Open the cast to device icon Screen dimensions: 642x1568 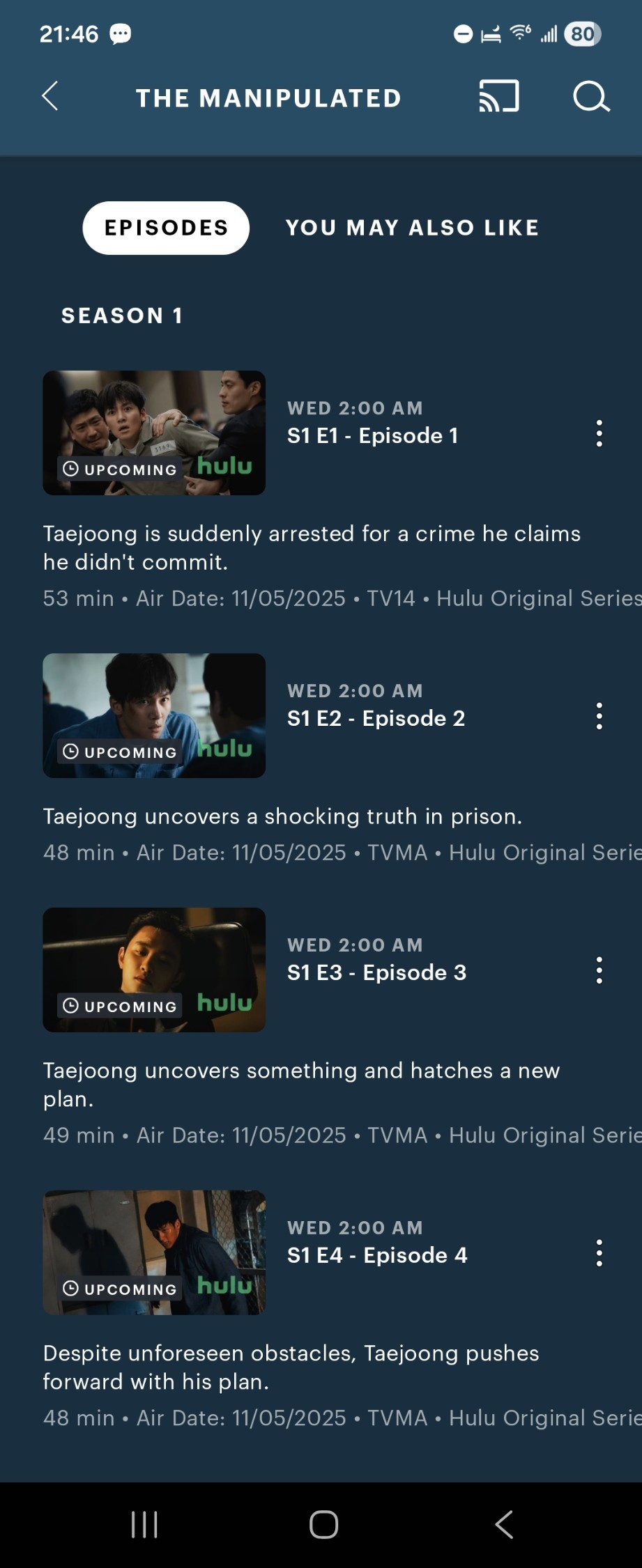tap(498, 96)
